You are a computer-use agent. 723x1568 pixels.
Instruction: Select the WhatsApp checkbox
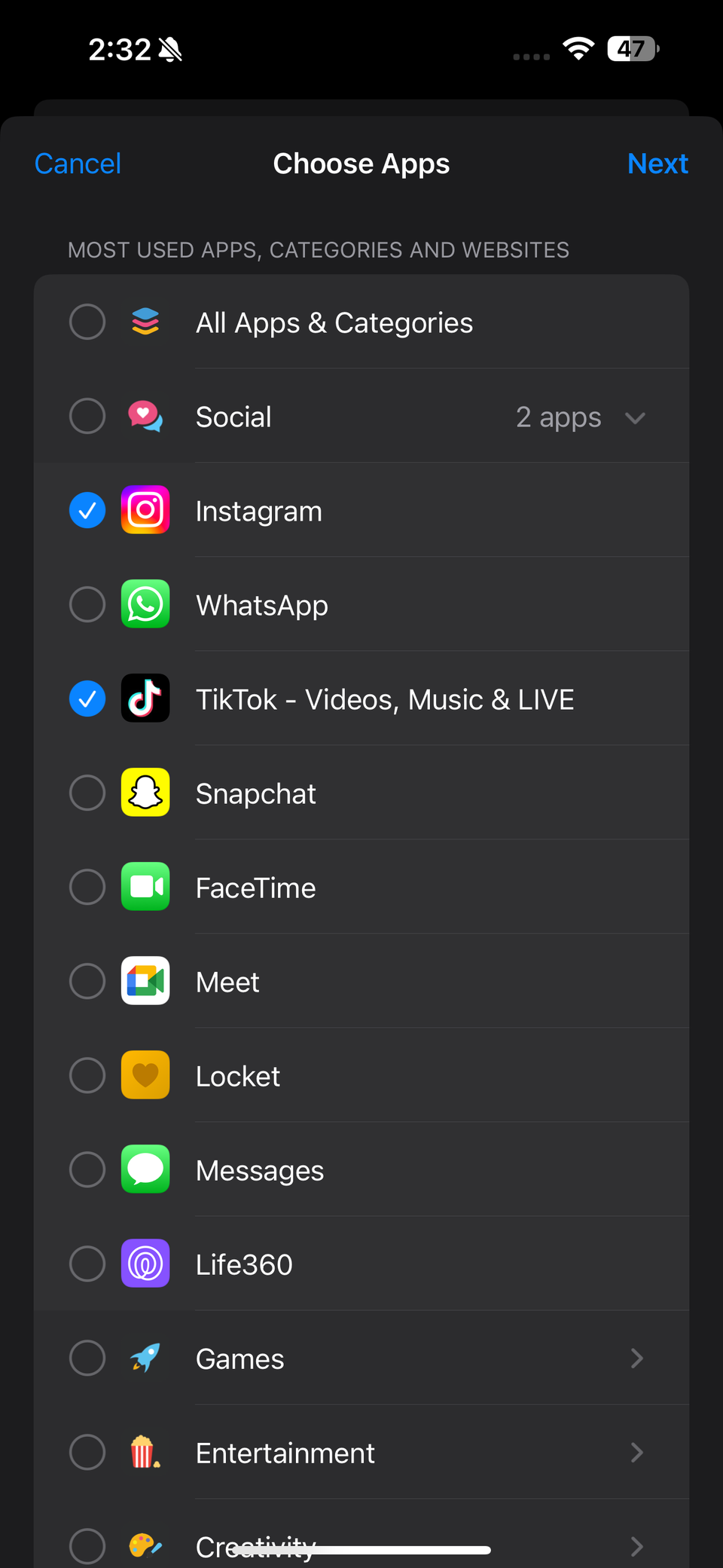[87, 604]
